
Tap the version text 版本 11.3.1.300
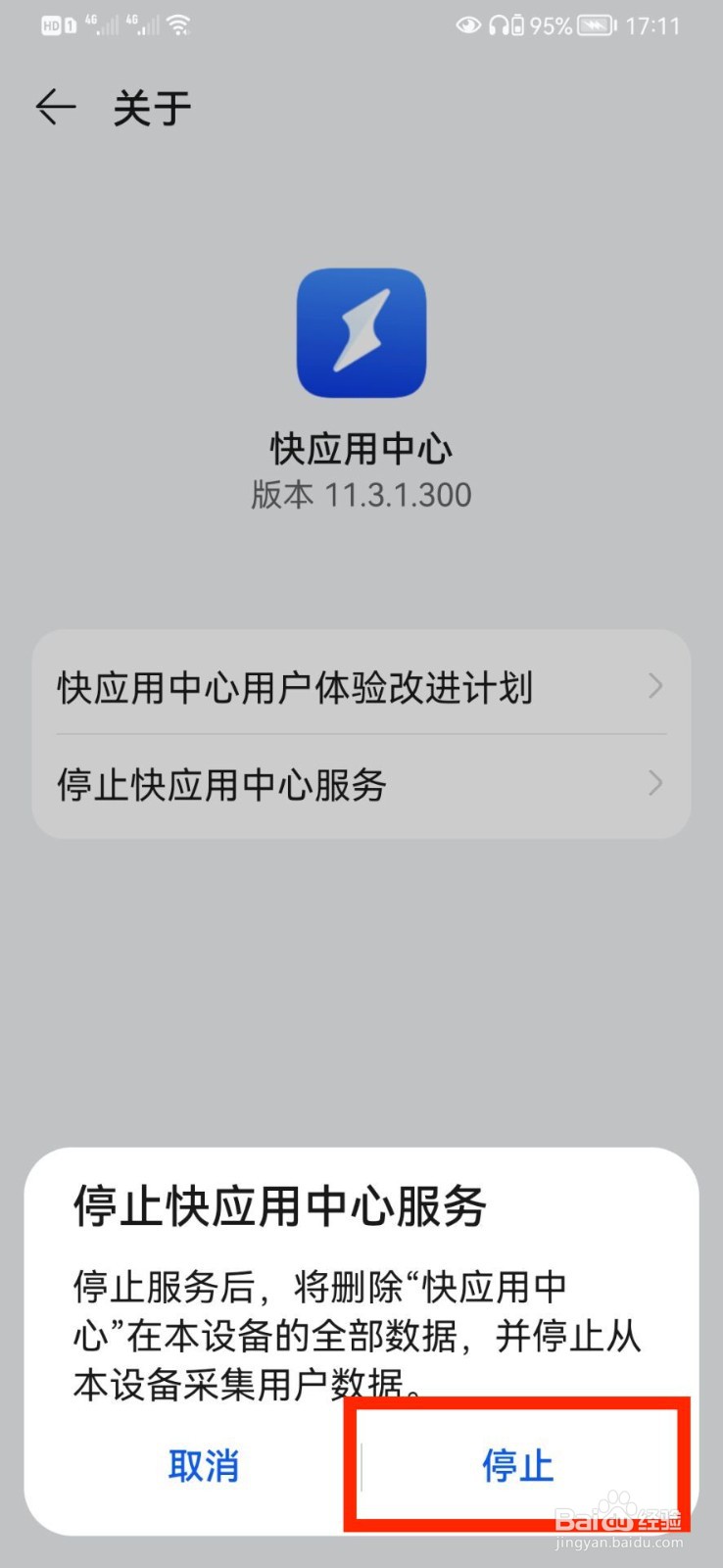tap(361, 495)
